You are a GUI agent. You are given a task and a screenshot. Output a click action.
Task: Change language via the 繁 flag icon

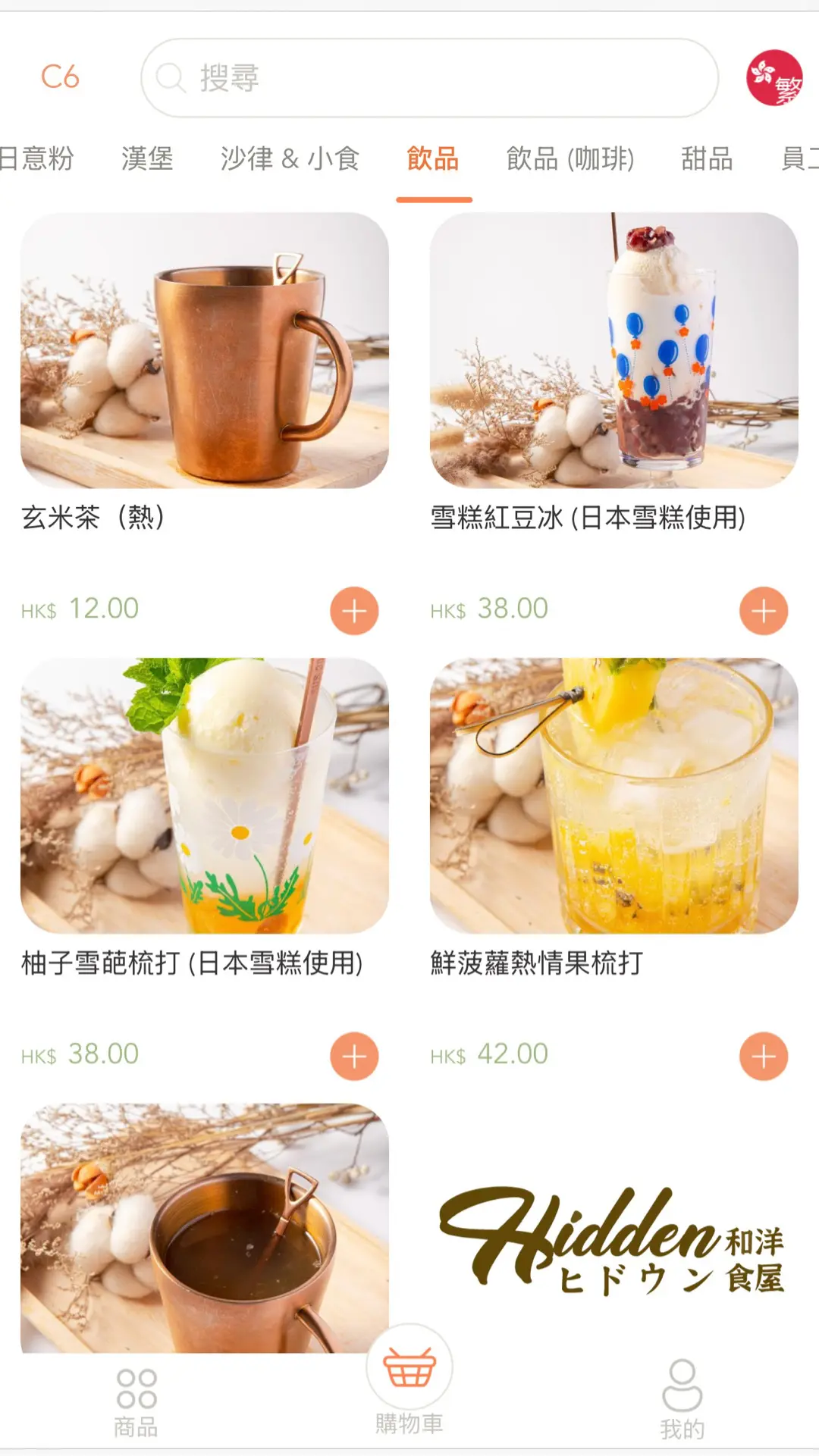pyautogui.click(x=773, y=78)
